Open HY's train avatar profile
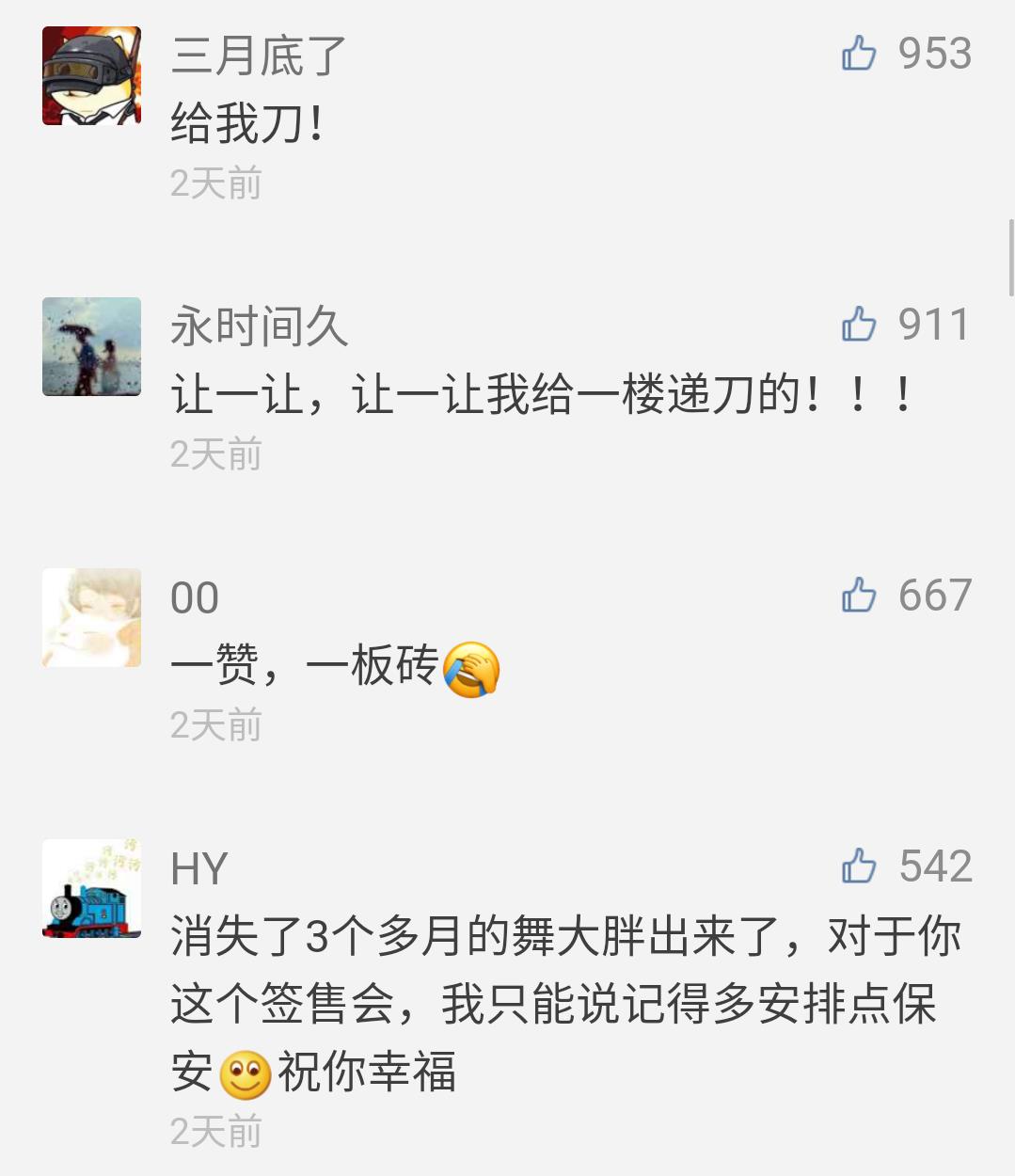Viewport: 1015px width, 1176px height. [91, 888]
